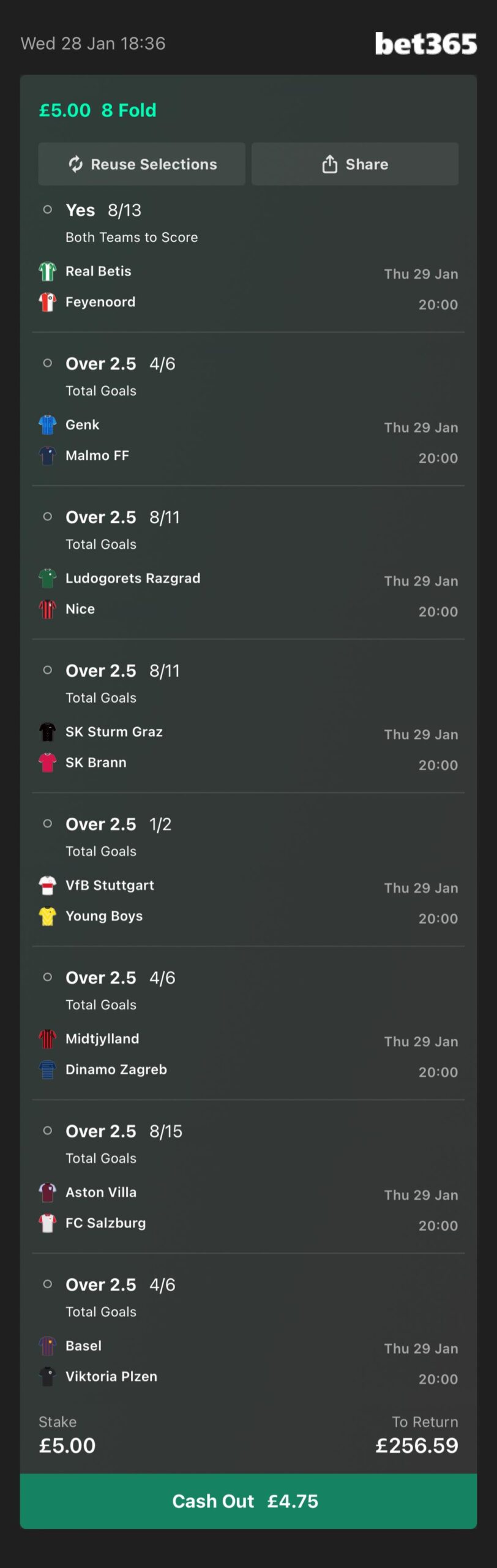The image size is (497, 1568).
Task: Open the Genk v Malmo FF selection
Action: tap(248, 440)
